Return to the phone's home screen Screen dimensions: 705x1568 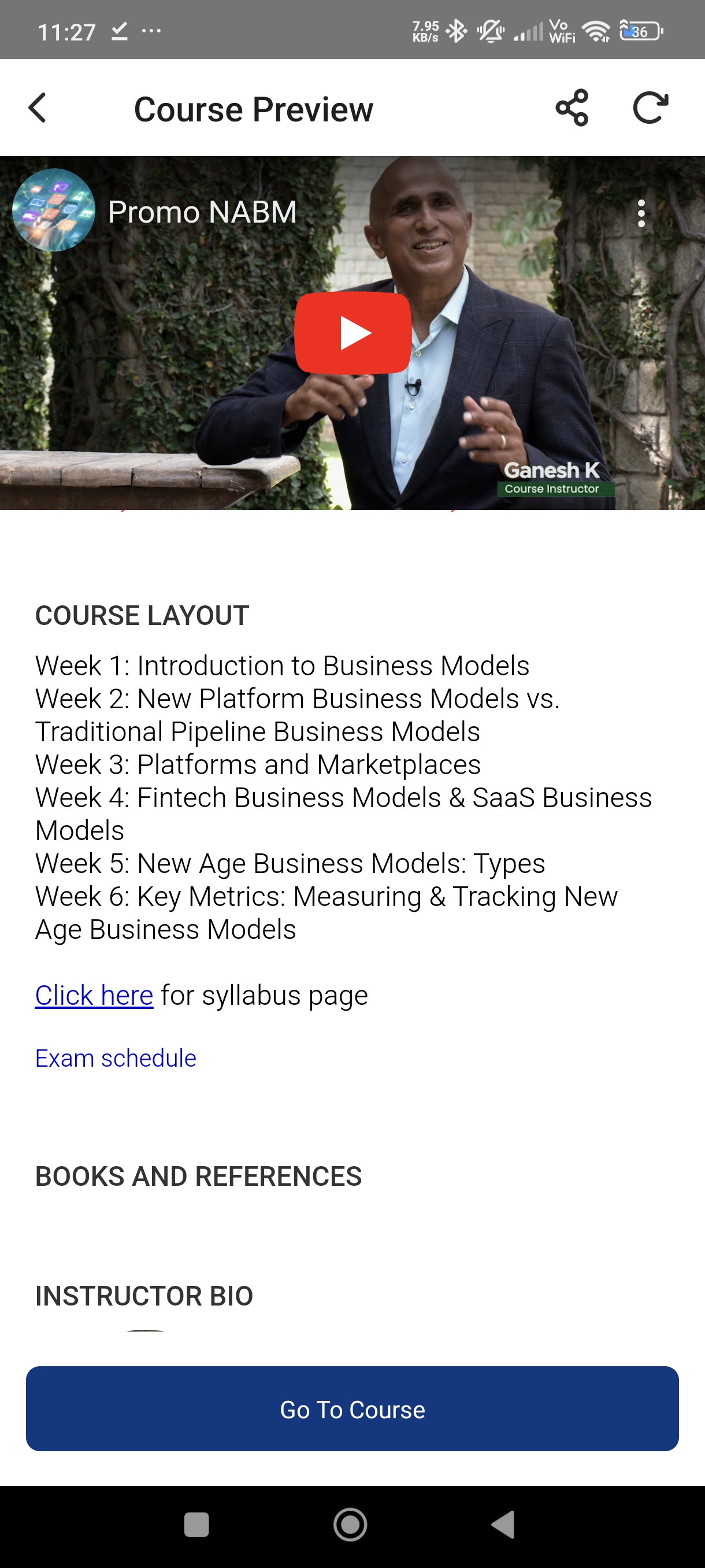(x=350, y=1525)
